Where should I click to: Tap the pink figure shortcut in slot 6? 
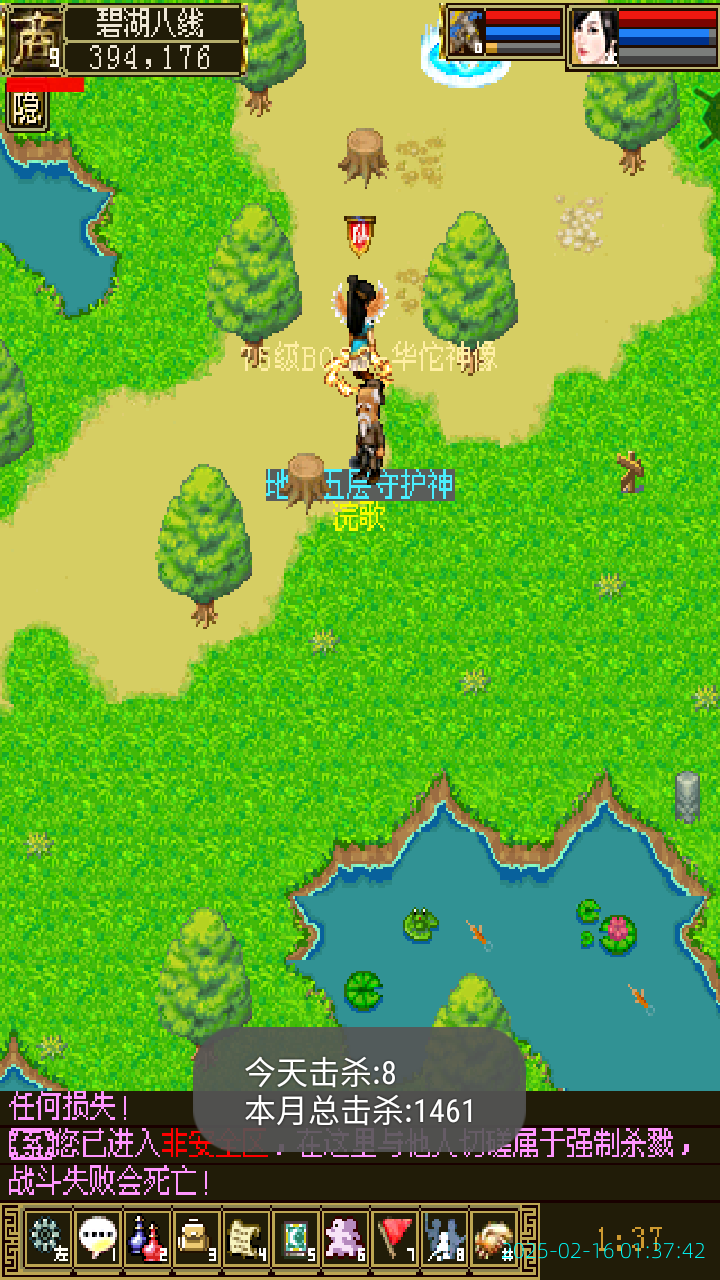(345, 1238)
